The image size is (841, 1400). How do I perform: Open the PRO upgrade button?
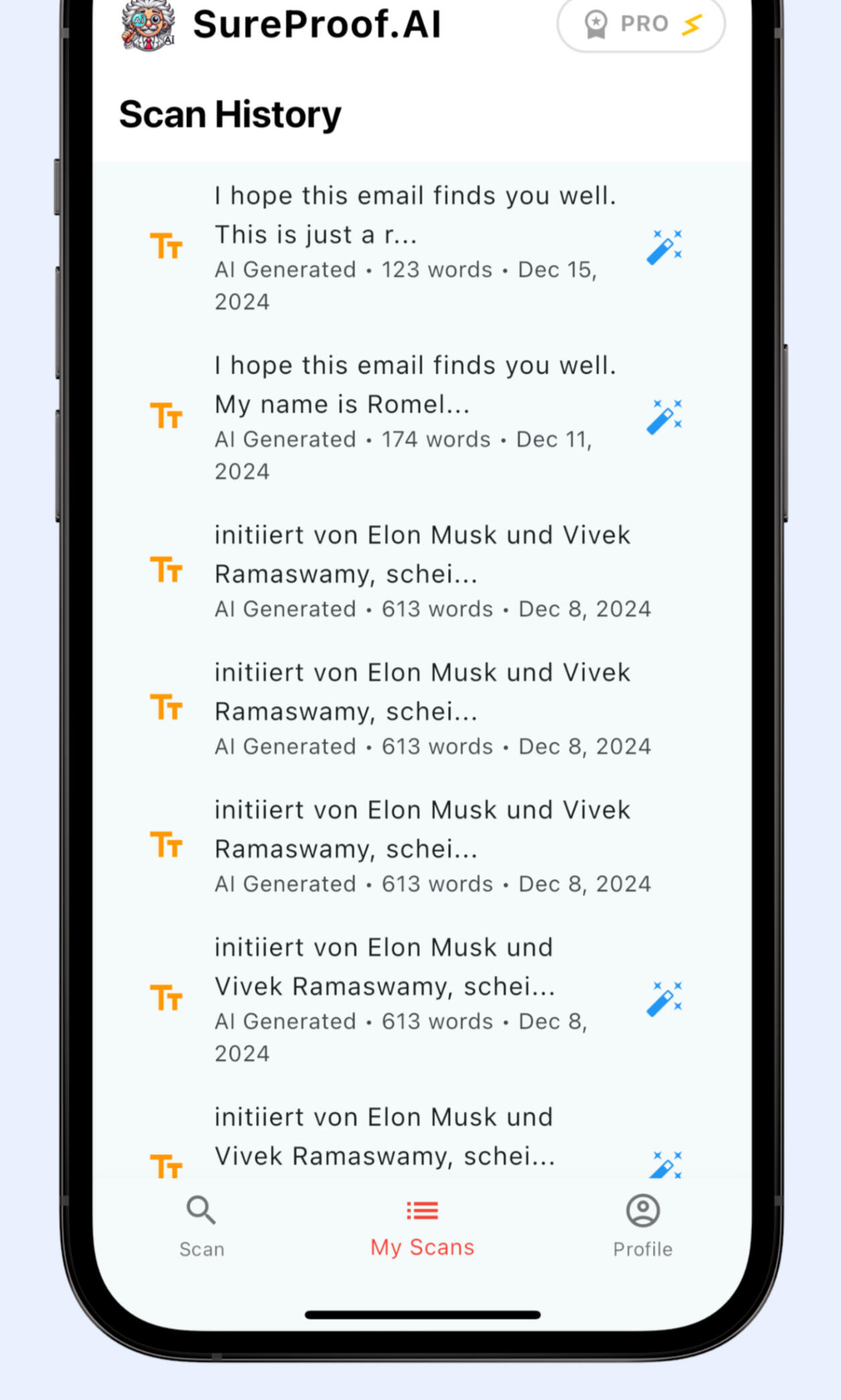[x=641, y=25]
